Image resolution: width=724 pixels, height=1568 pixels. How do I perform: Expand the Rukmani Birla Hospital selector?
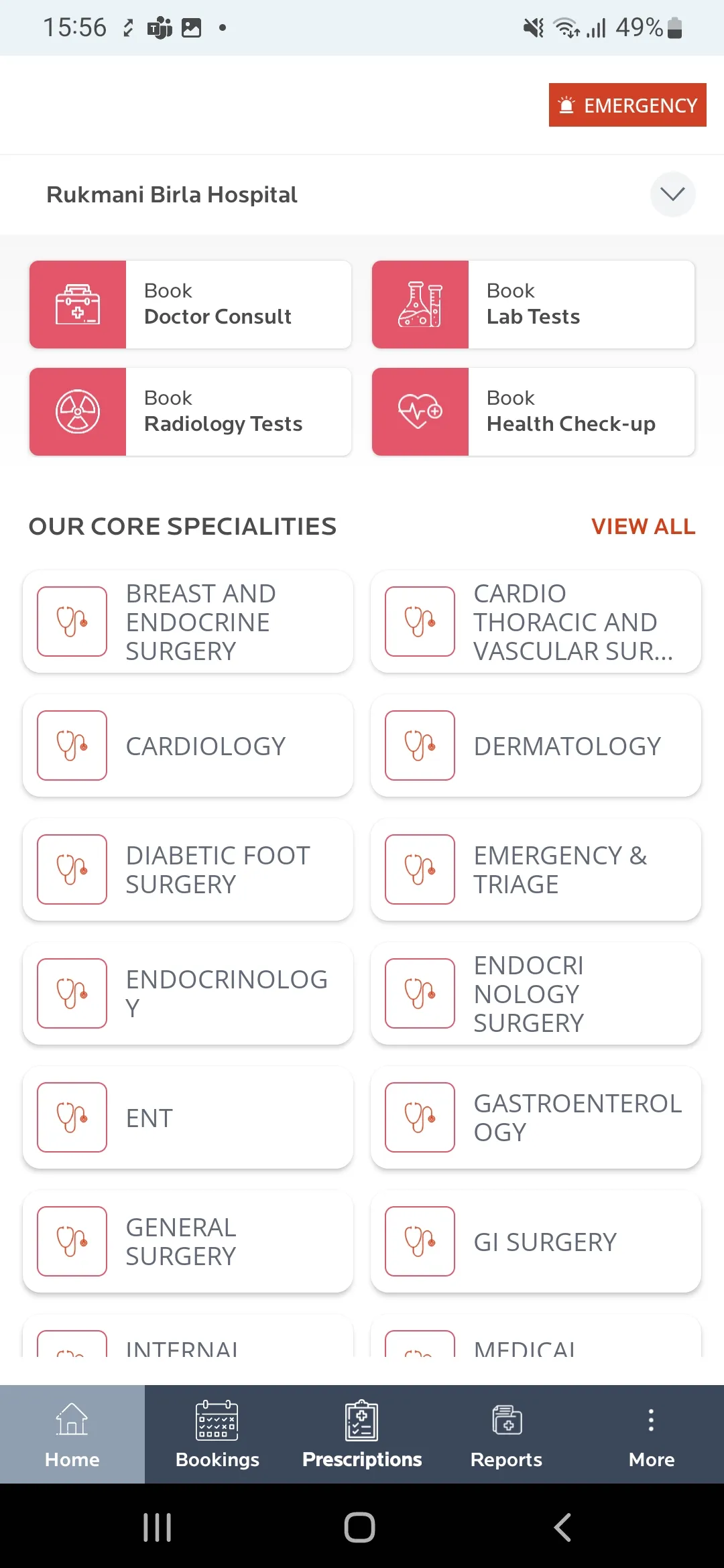click(672, 194)
